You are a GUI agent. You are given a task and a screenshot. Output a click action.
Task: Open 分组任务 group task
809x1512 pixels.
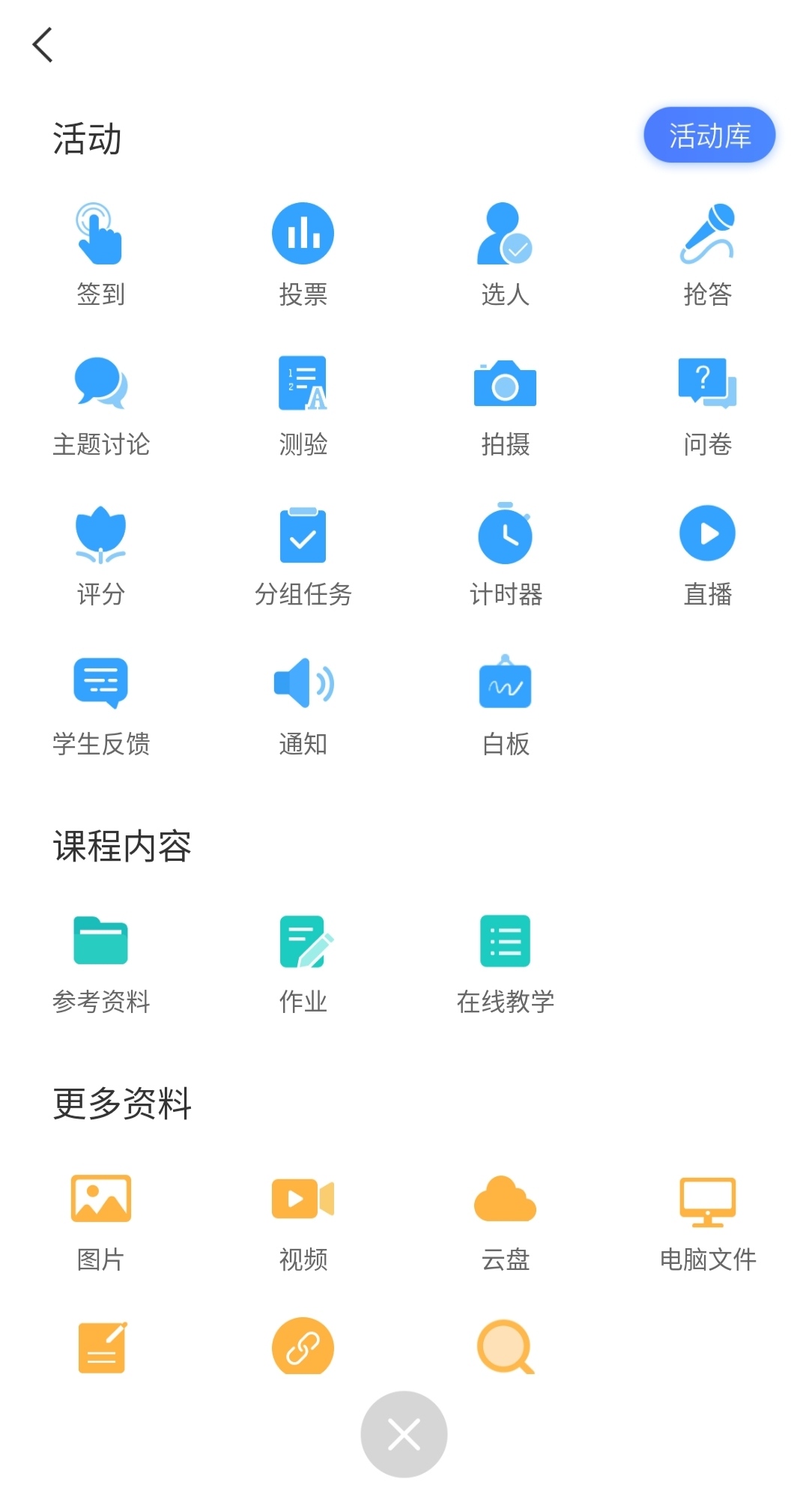point(303,555)
